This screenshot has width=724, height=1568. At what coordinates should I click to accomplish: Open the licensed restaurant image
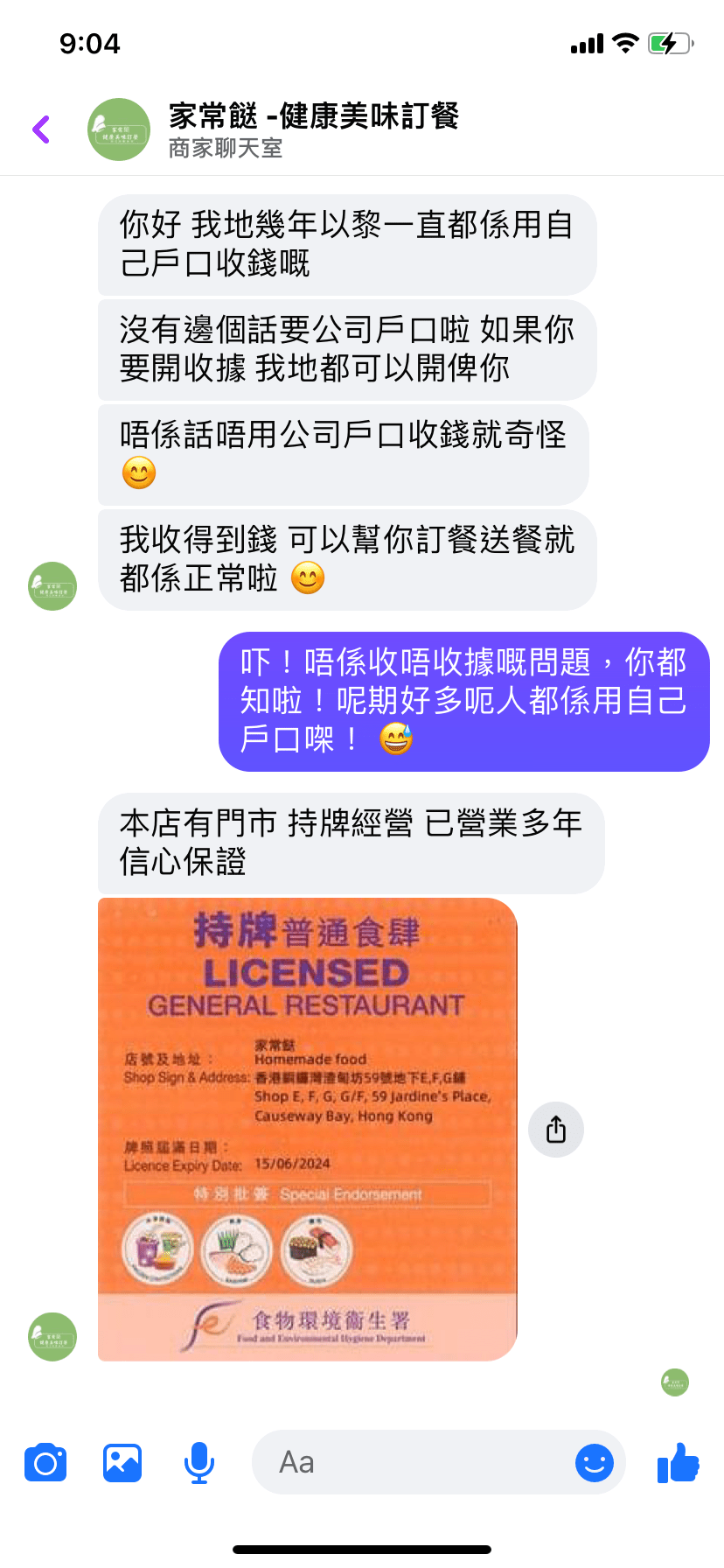pyautogui.click(x=307, y=1129)
